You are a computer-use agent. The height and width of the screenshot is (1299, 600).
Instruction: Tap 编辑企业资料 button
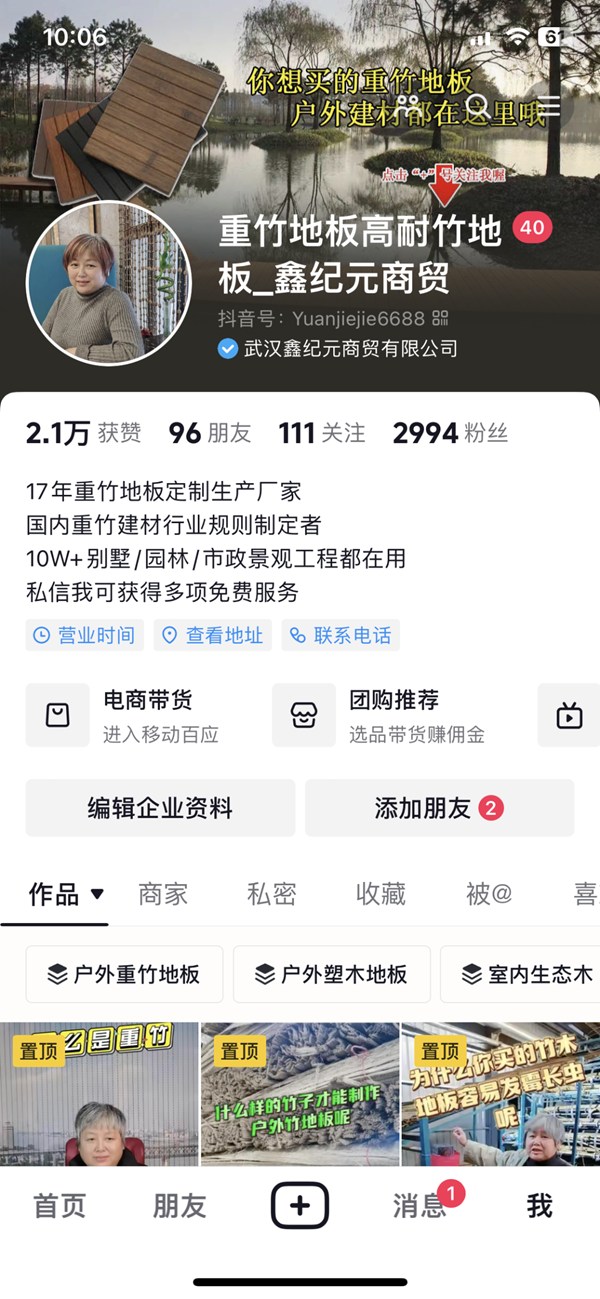[160, 808]
